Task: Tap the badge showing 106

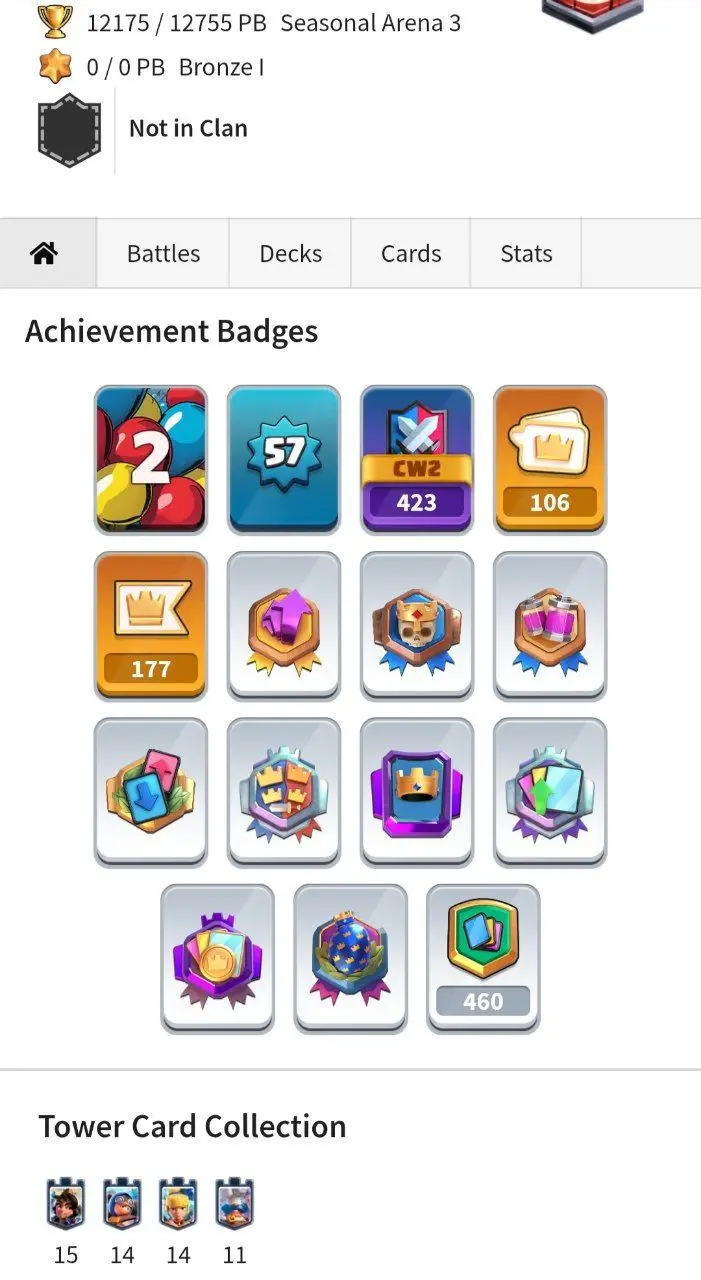Action: 549,460
